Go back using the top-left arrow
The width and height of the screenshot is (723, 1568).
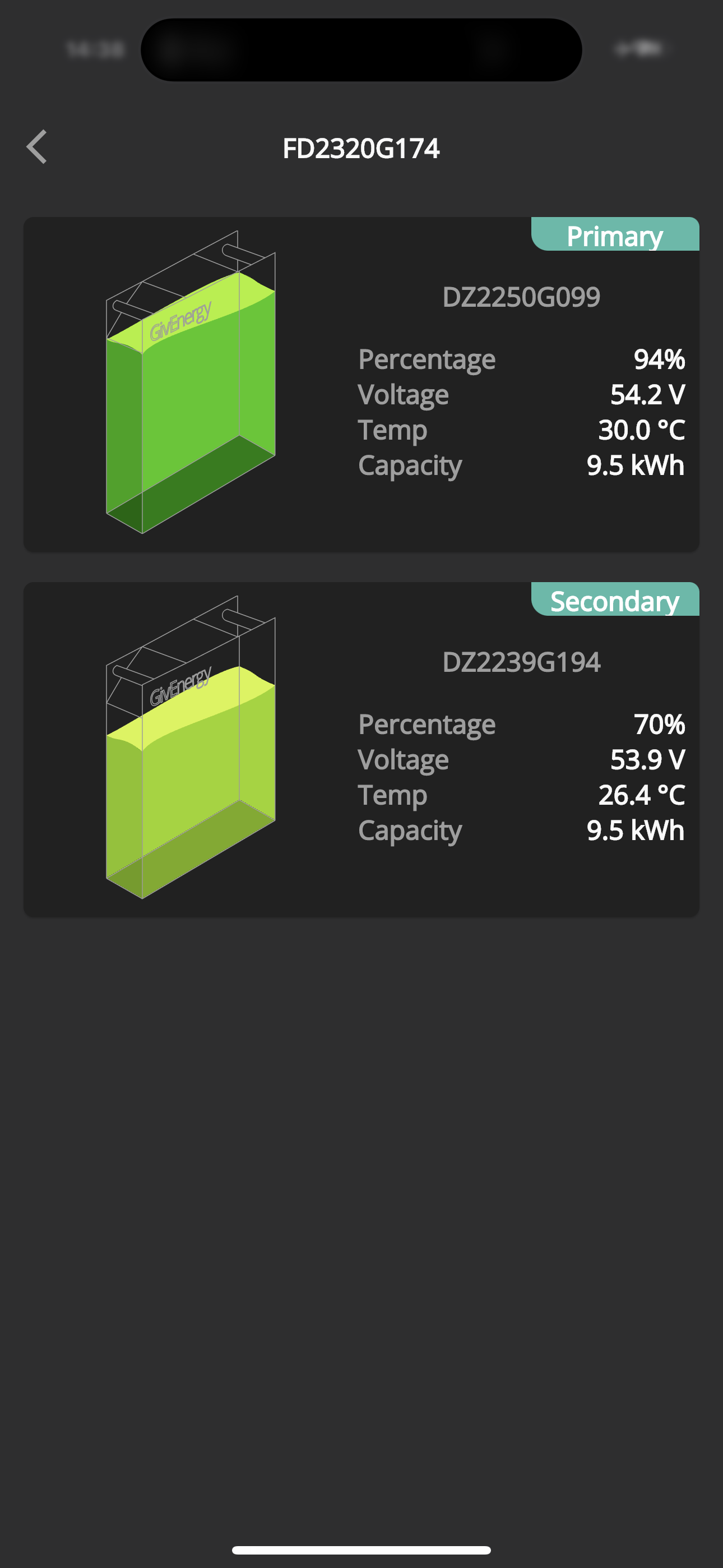(36, 147)
